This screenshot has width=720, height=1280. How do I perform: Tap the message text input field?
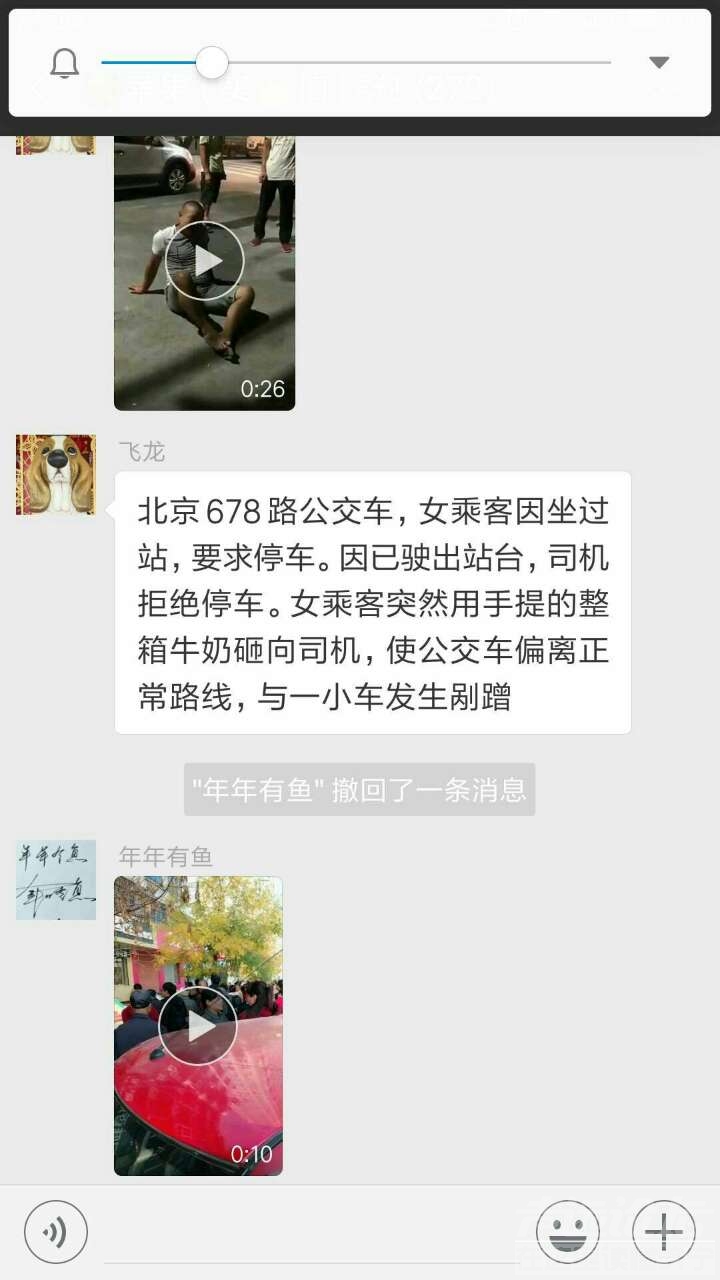pos(310,1235)
